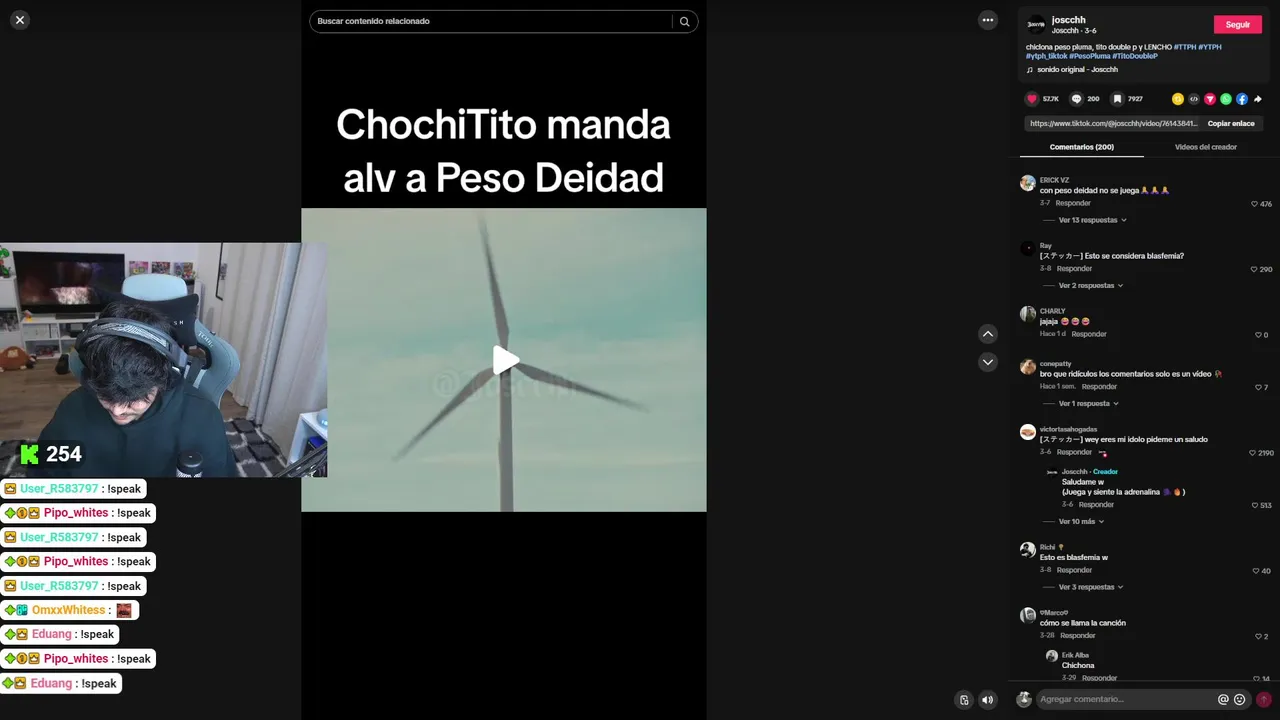Tap the search magnifier icon
The width and height of the screenshot is (1280, 720).
tap(685, 21)
